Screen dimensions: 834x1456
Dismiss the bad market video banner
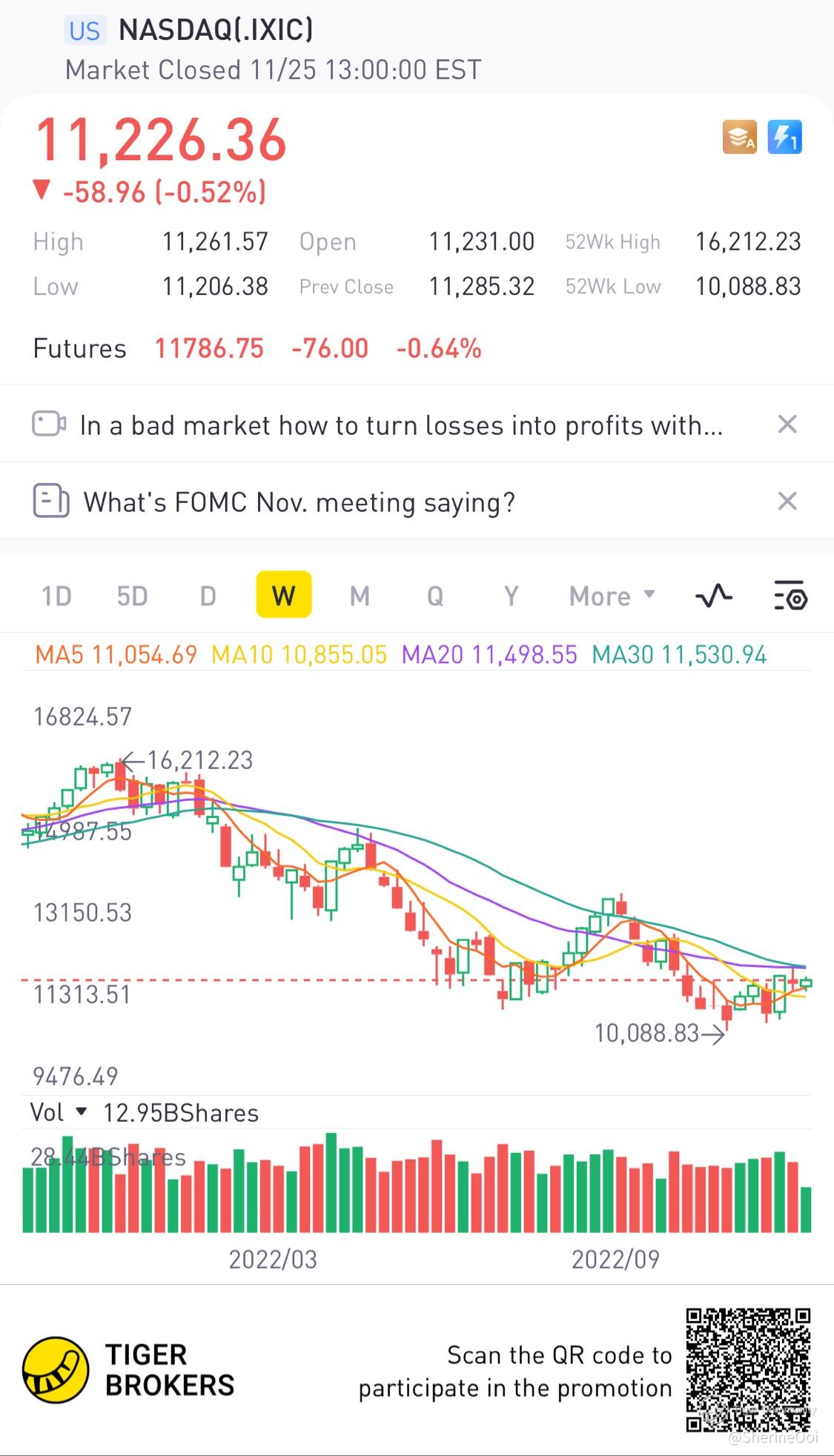787,425
